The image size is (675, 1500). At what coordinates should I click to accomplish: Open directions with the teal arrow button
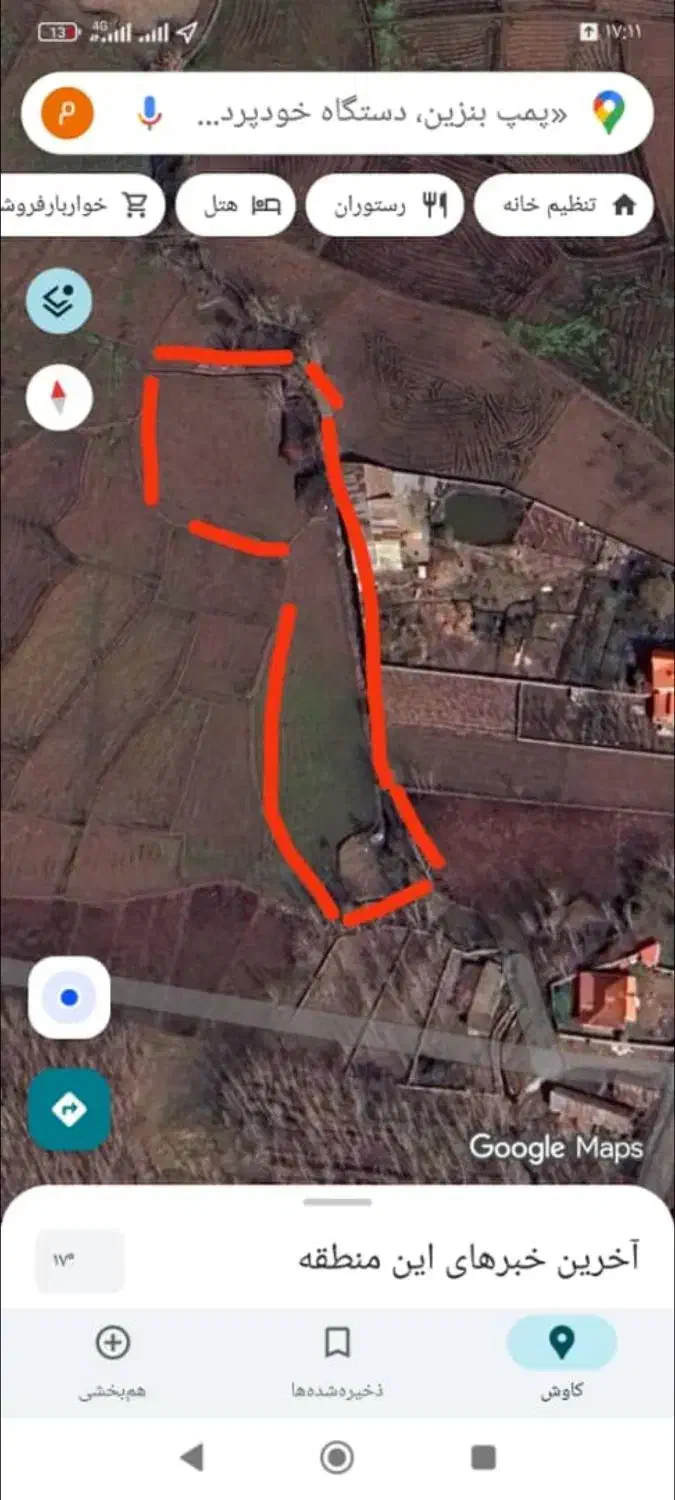point(69,1108)
